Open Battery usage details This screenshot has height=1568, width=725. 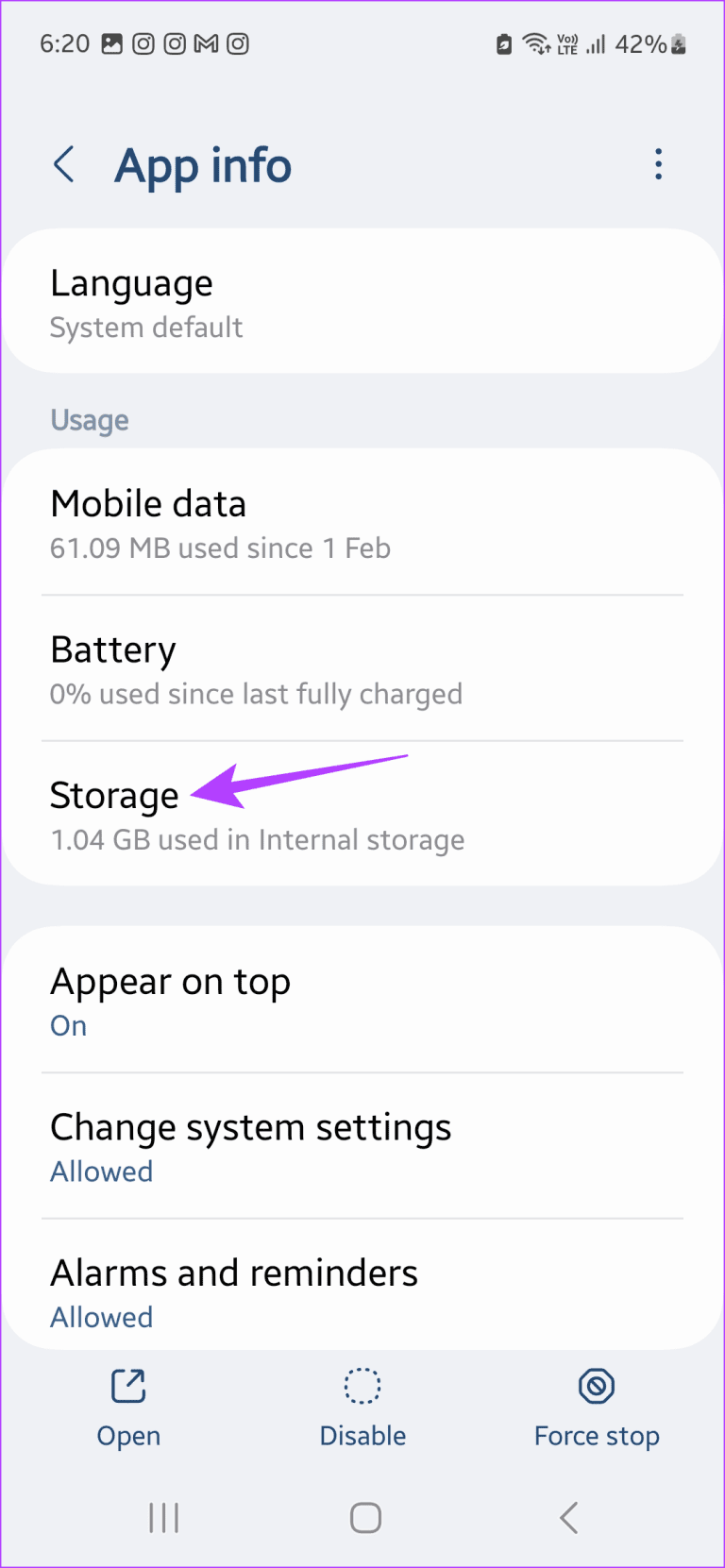click(x=362, y=668)
